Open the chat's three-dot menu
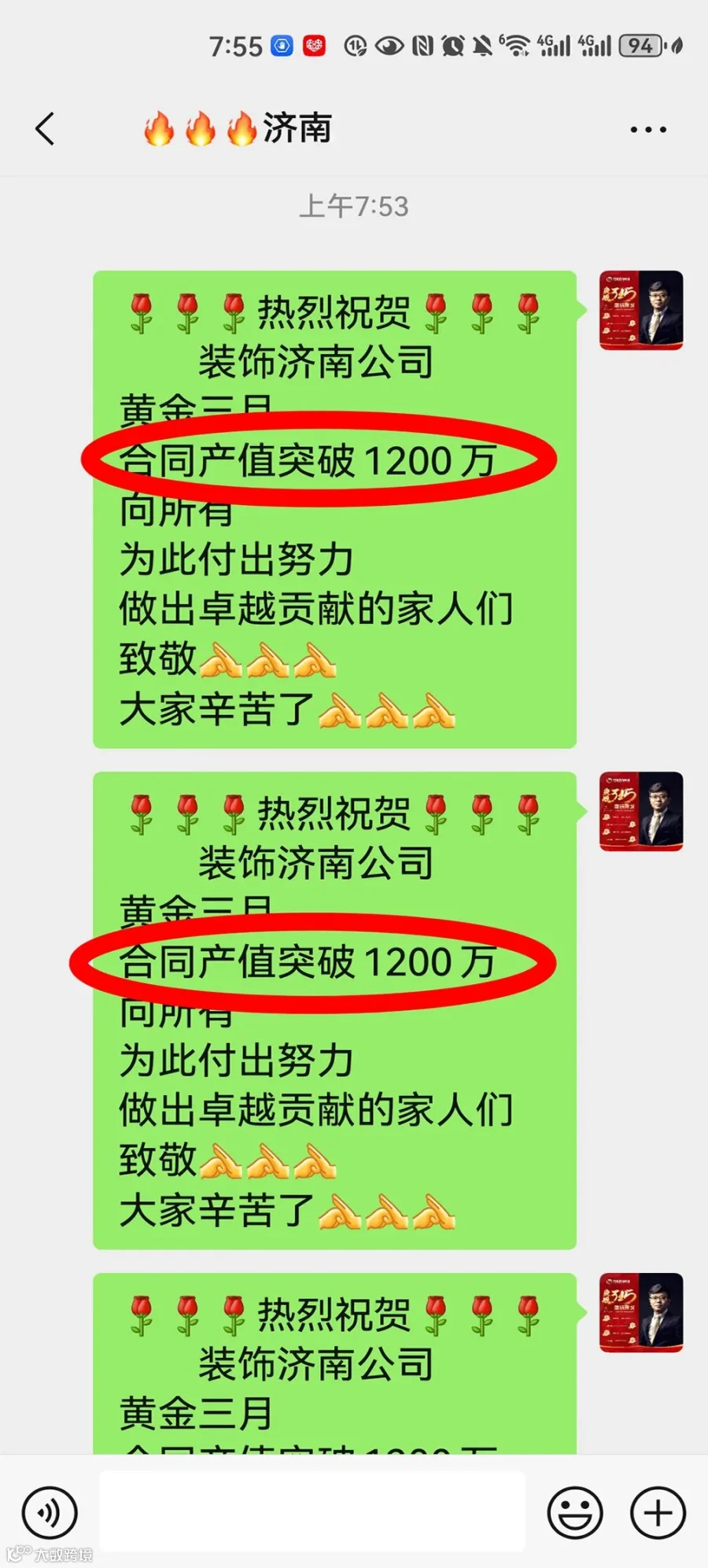 (648, 129)
